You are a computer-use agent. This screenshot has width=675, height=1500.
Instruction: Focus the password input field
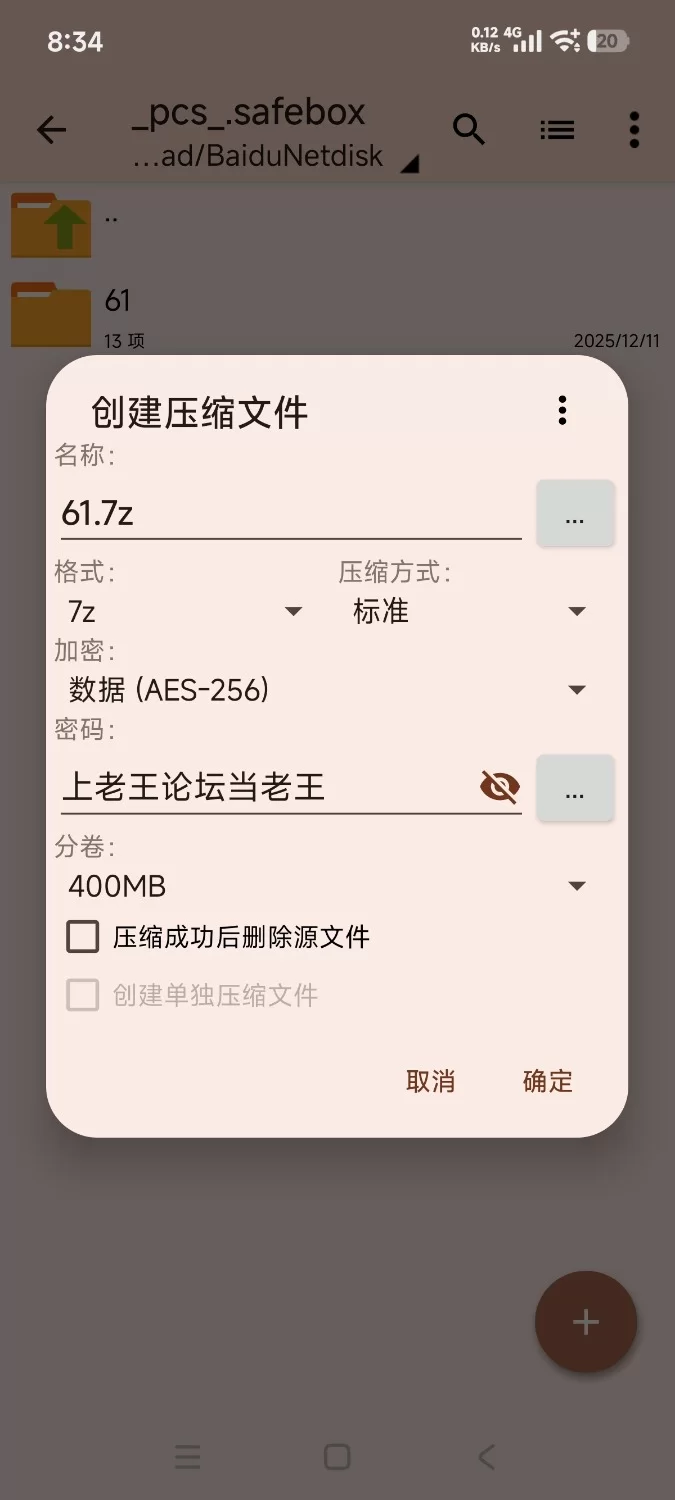265,787
